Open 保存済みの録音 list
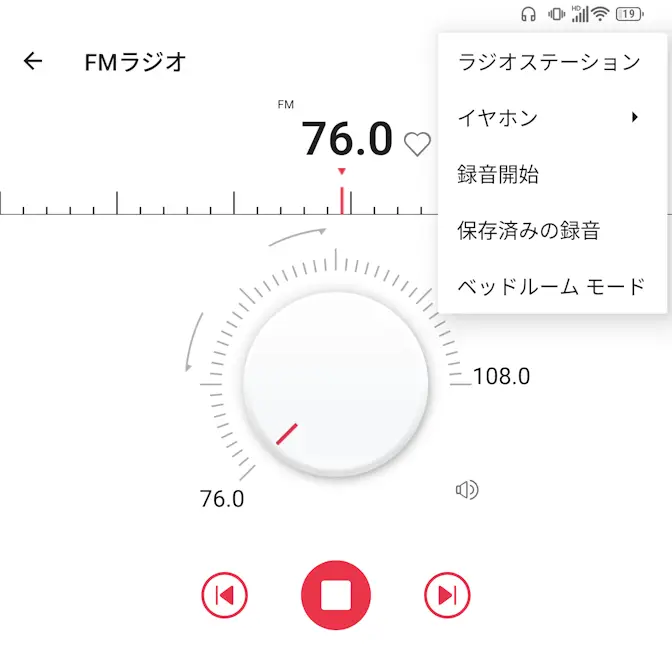This screenshot has height=672, width=672. point(528,231)
